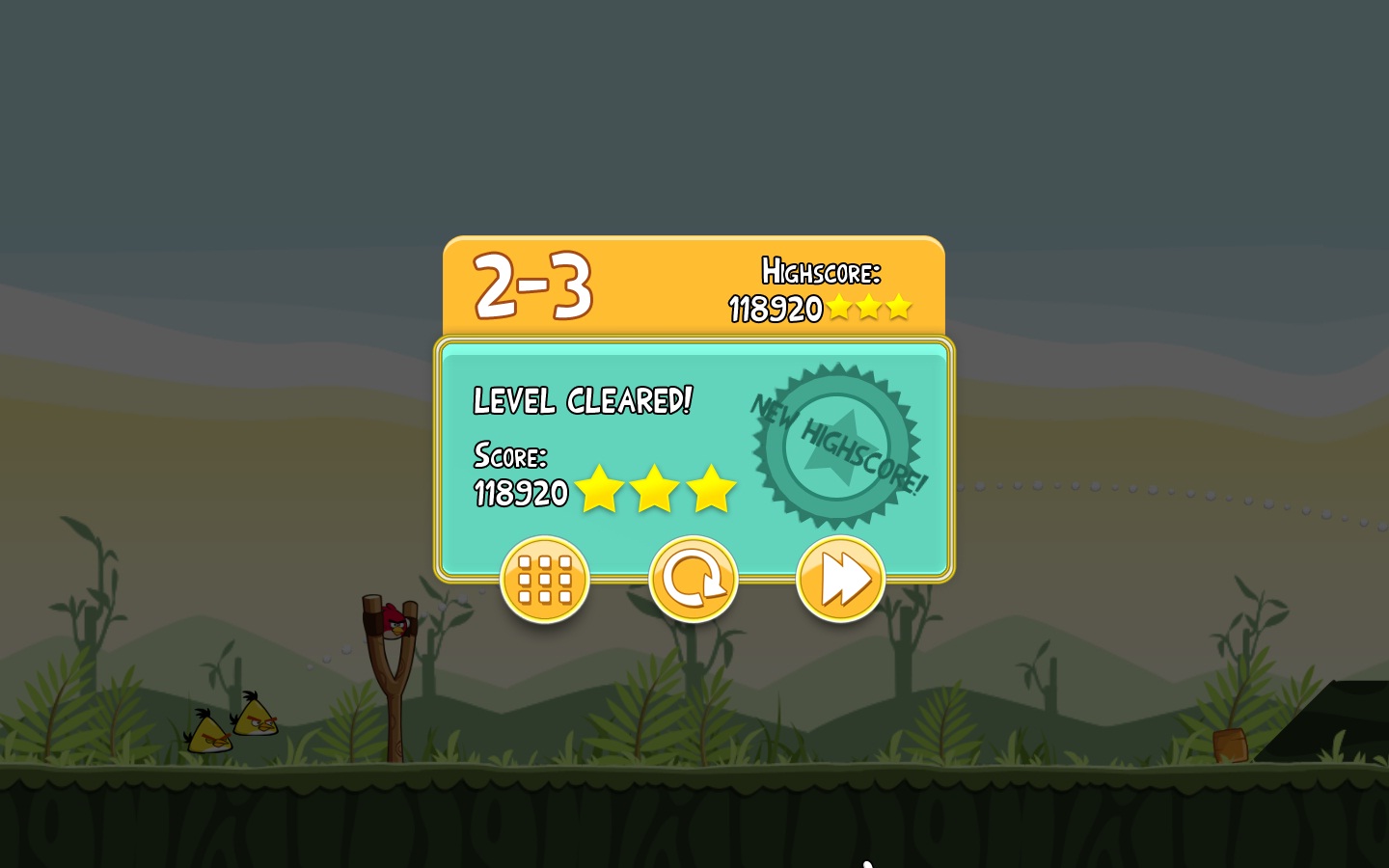Image resolution: width=1389 pixels, height=868 pixels.
Task: Open the level selection grid
Action: coord(545,580)
